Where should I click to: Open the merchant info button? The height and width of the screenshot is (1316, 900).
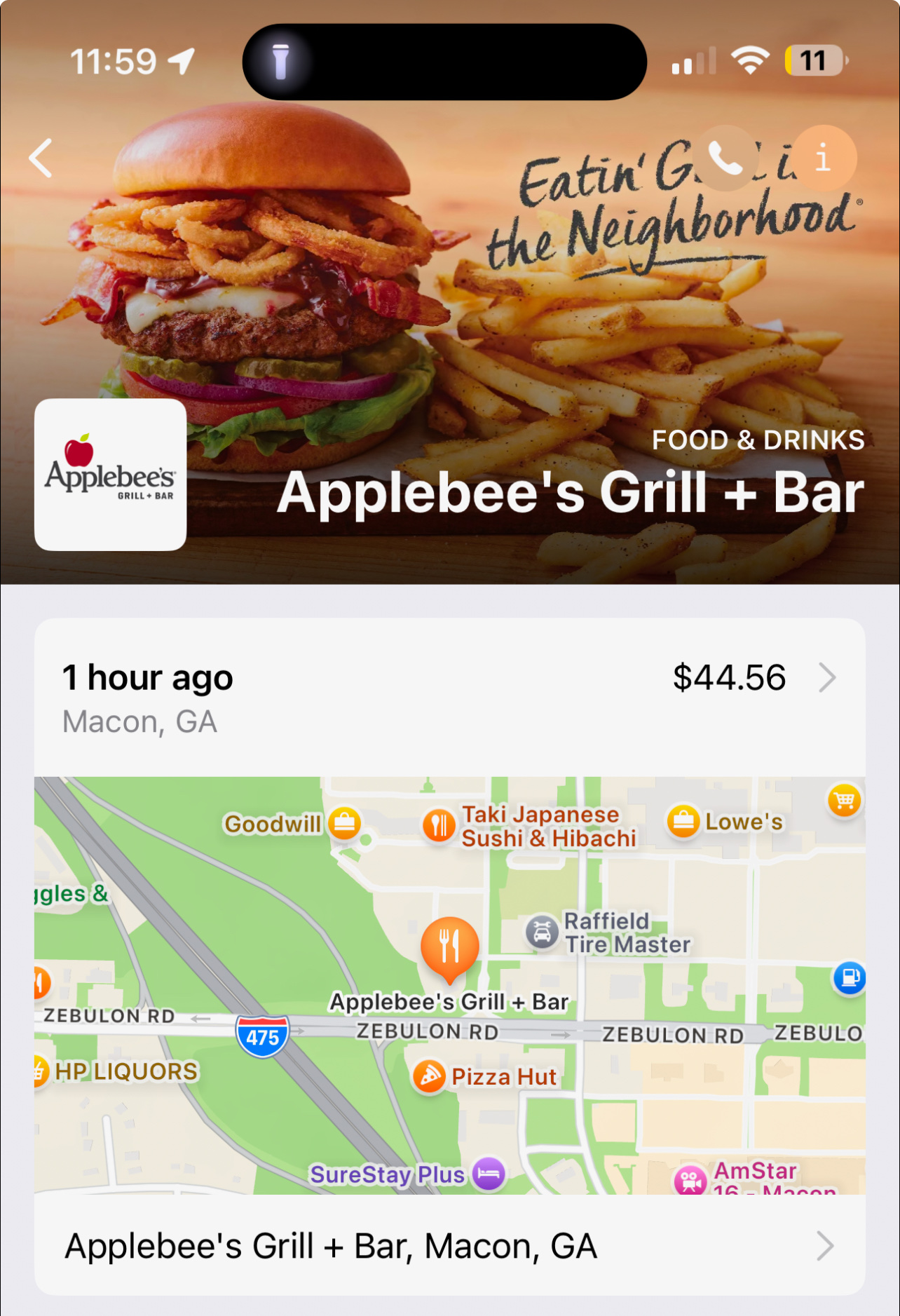[x=824, y=158]
